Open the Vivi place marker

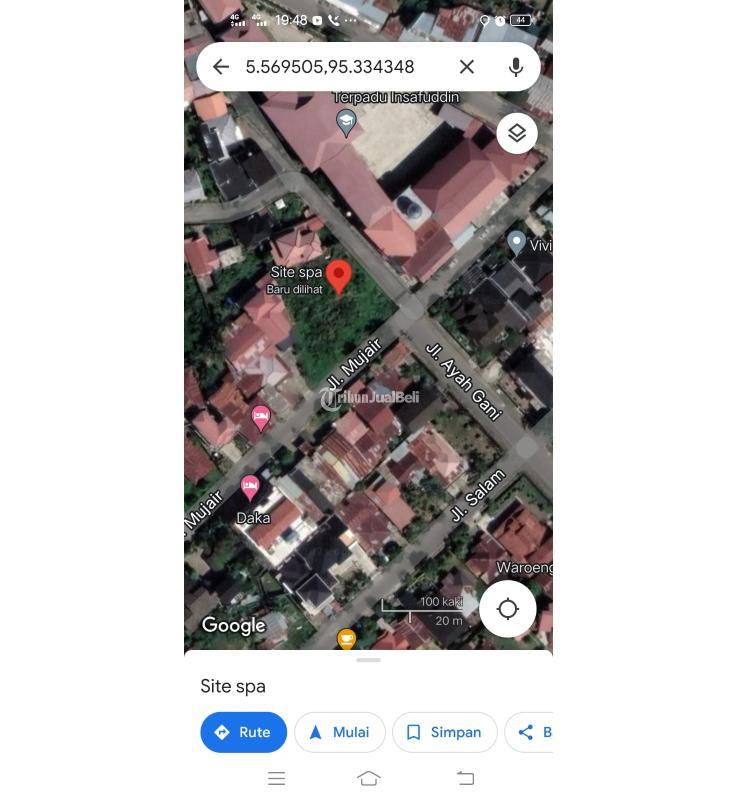[516, 242]
